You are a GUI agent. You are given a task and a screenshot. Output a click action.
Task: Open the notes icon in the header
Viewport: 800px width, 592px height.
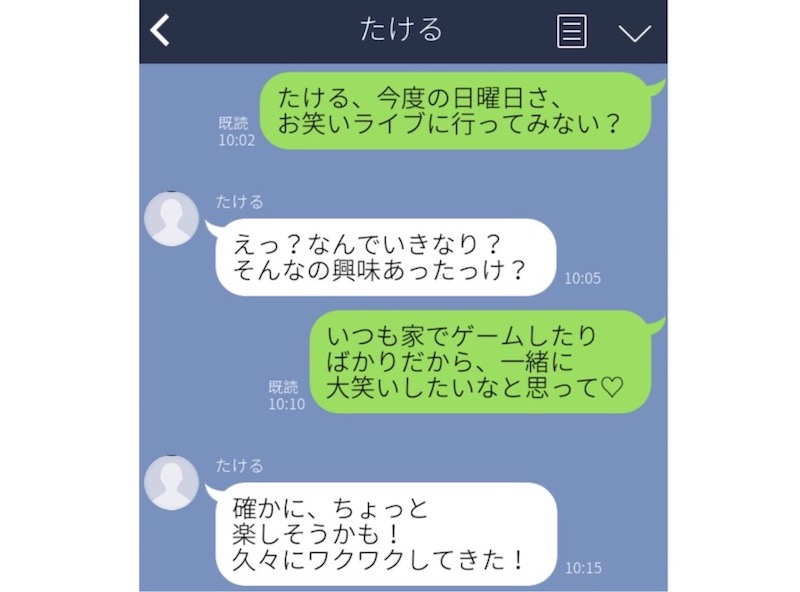coord(571,31)
